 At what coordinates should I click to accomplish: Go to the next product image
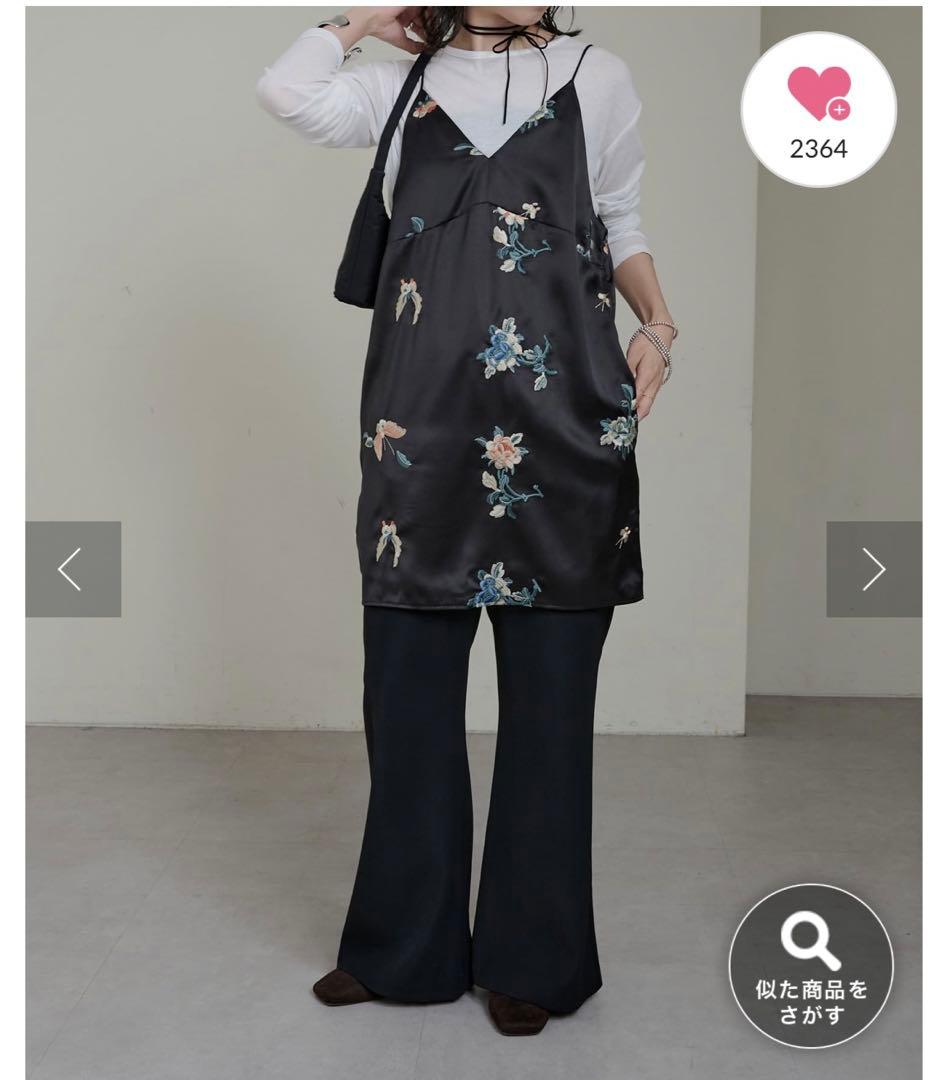[x=873, y=569]
